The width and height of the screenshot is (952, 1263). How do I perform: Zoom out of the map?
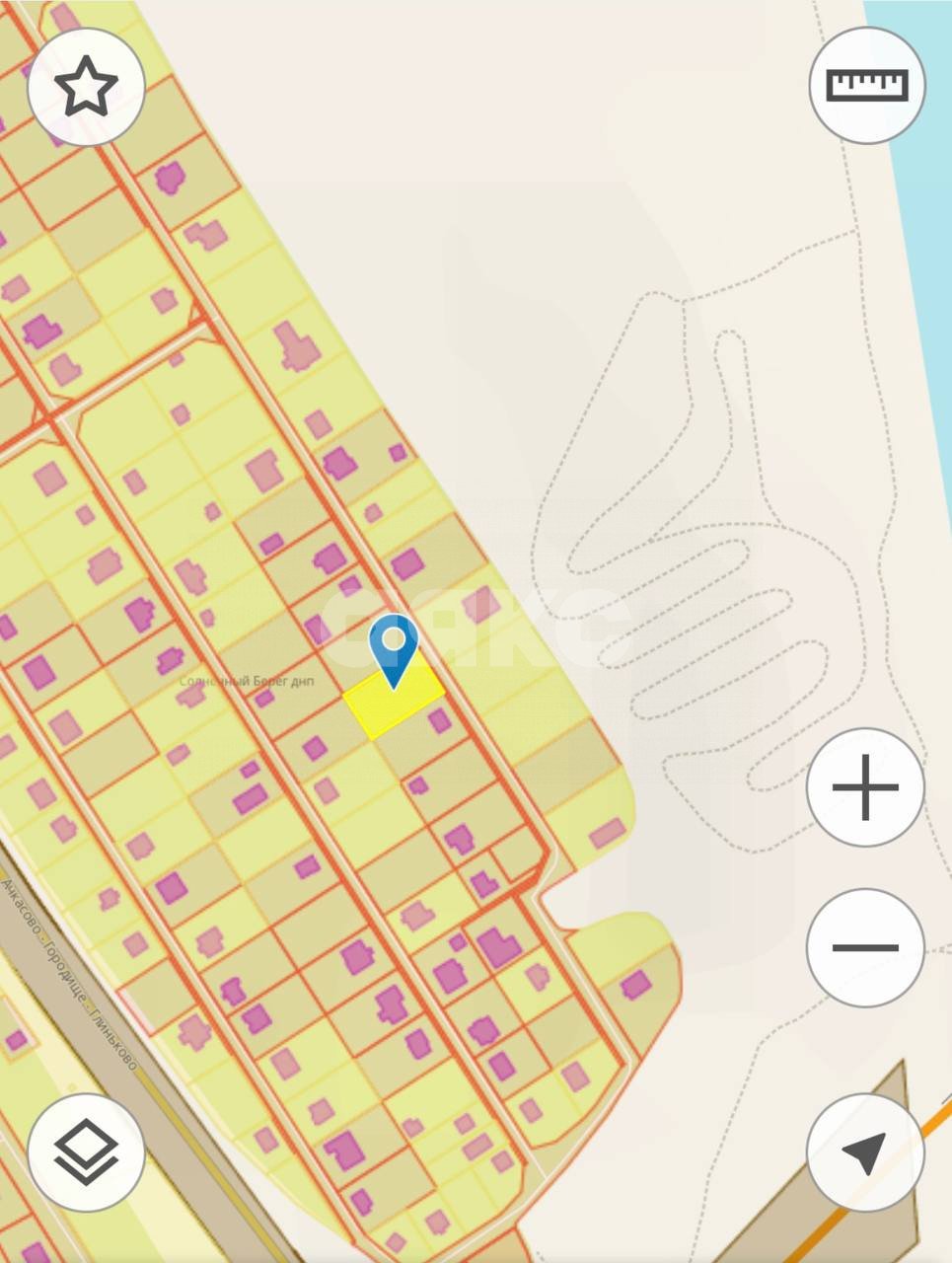[865, 947]
